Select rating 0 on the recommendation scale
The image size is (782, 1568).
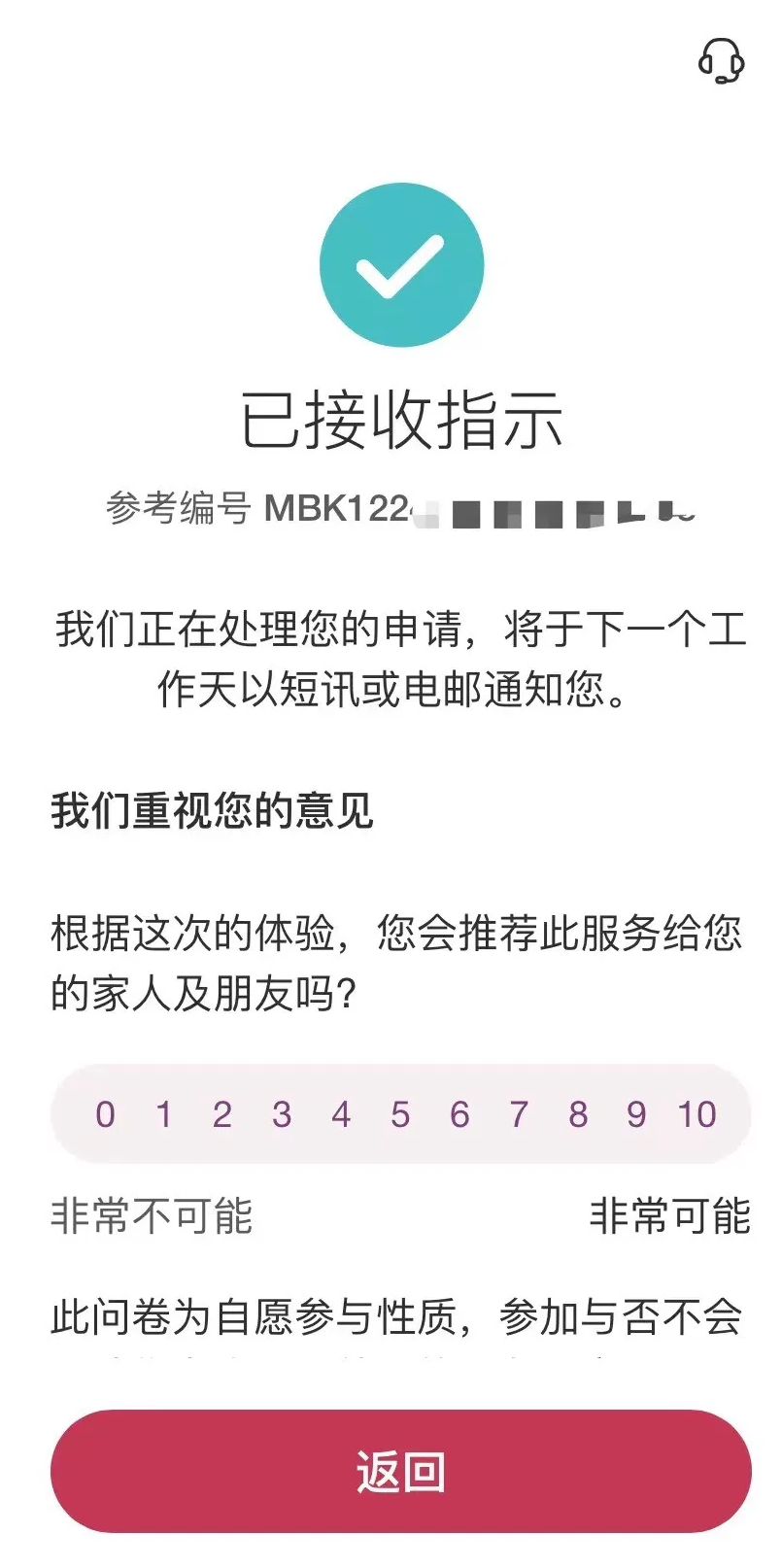tap(105, 1115)
